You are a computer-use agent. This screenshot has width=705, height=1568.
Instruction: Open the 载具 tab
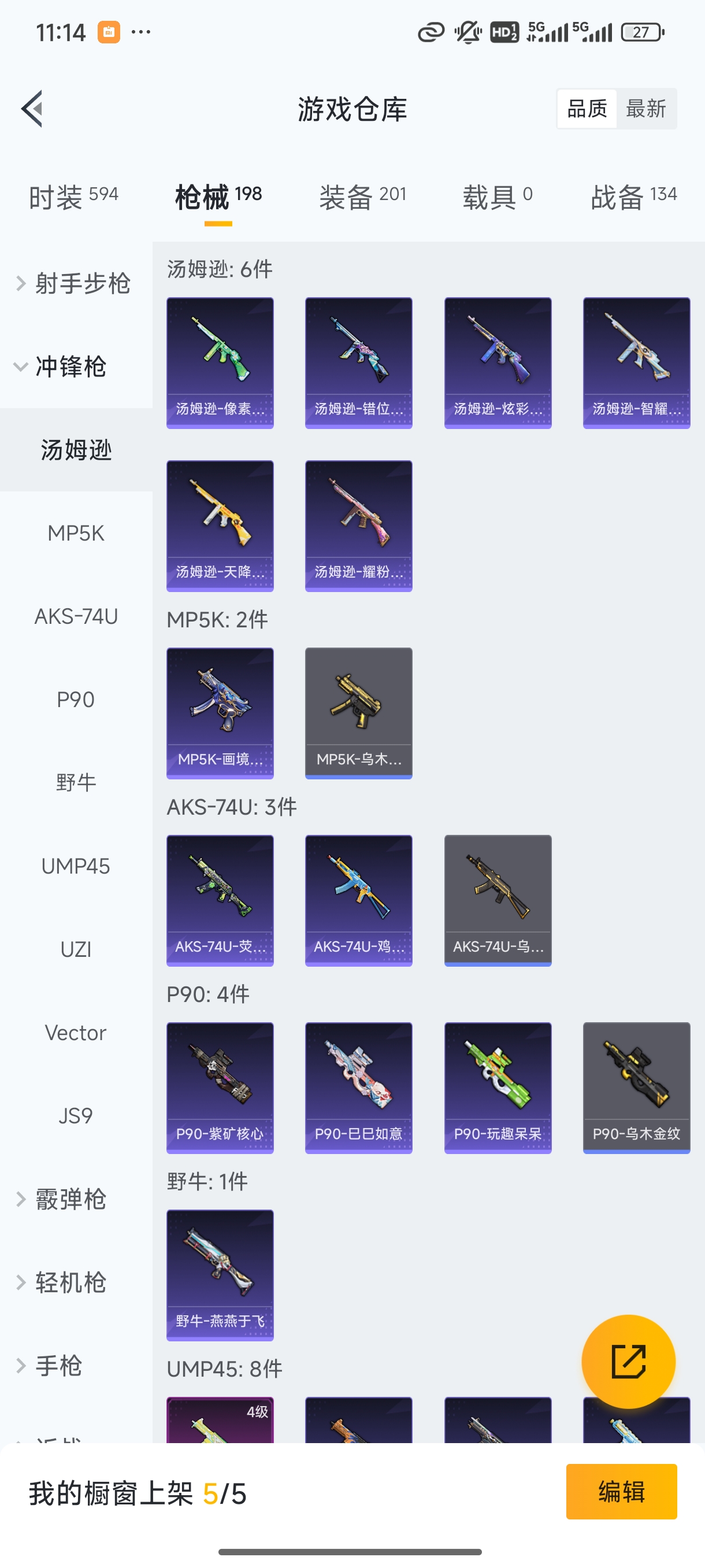497,197
